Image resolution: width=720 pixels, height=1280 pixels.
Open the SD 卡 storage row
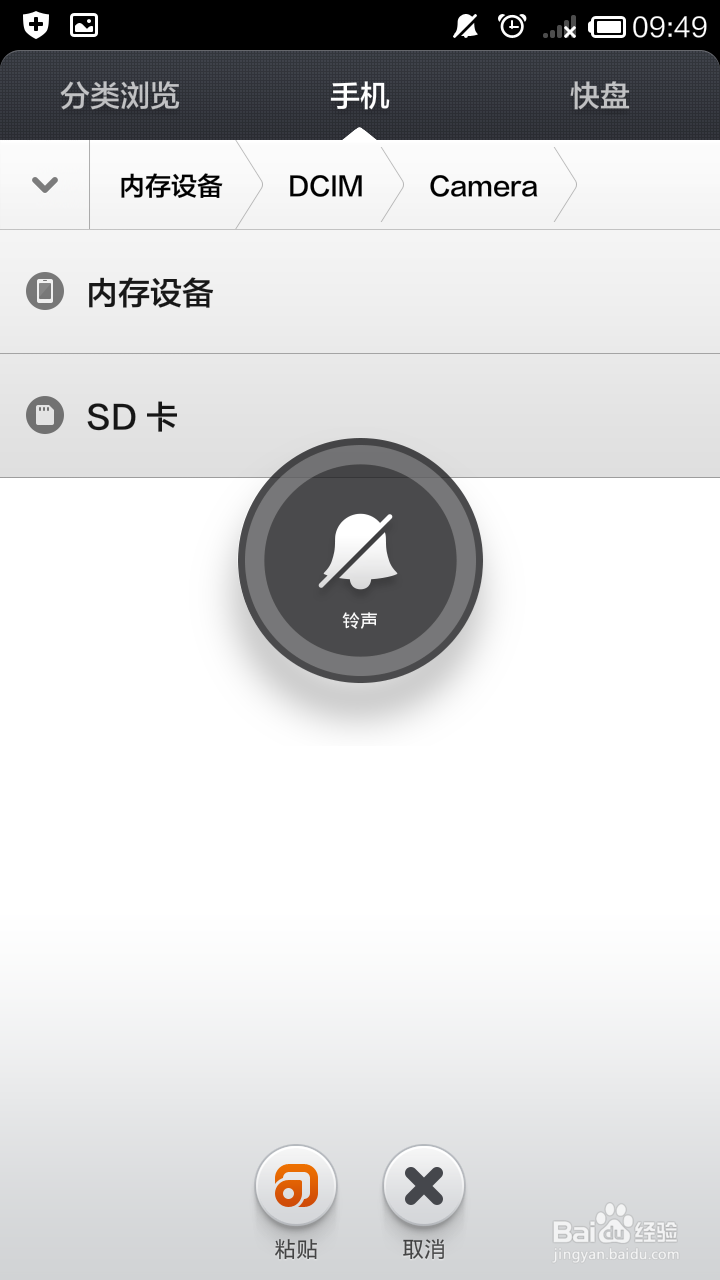pyautogui.click(x=360, y=416)
